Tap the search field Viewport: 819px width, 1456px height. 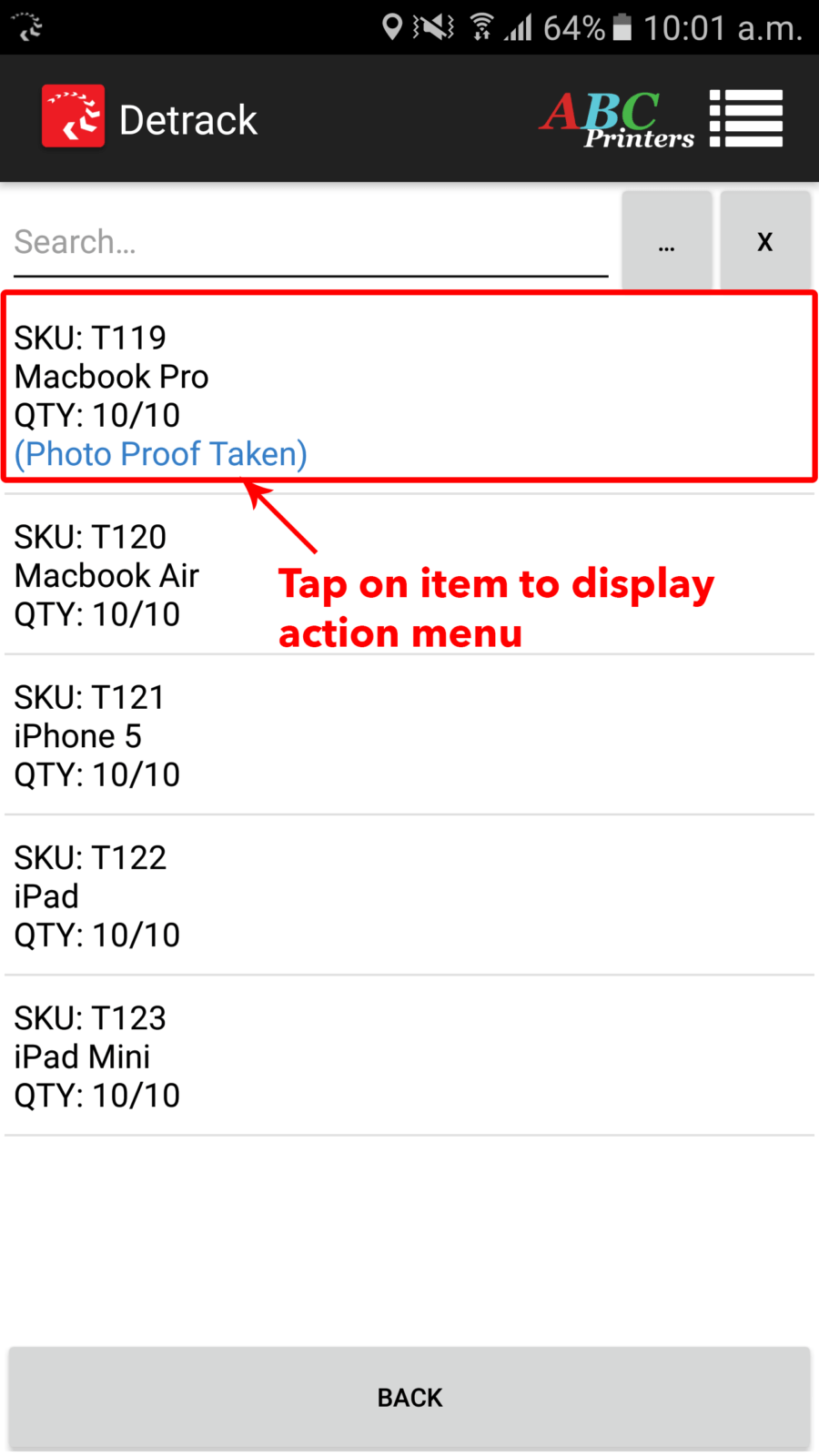(x=310, y=242)
